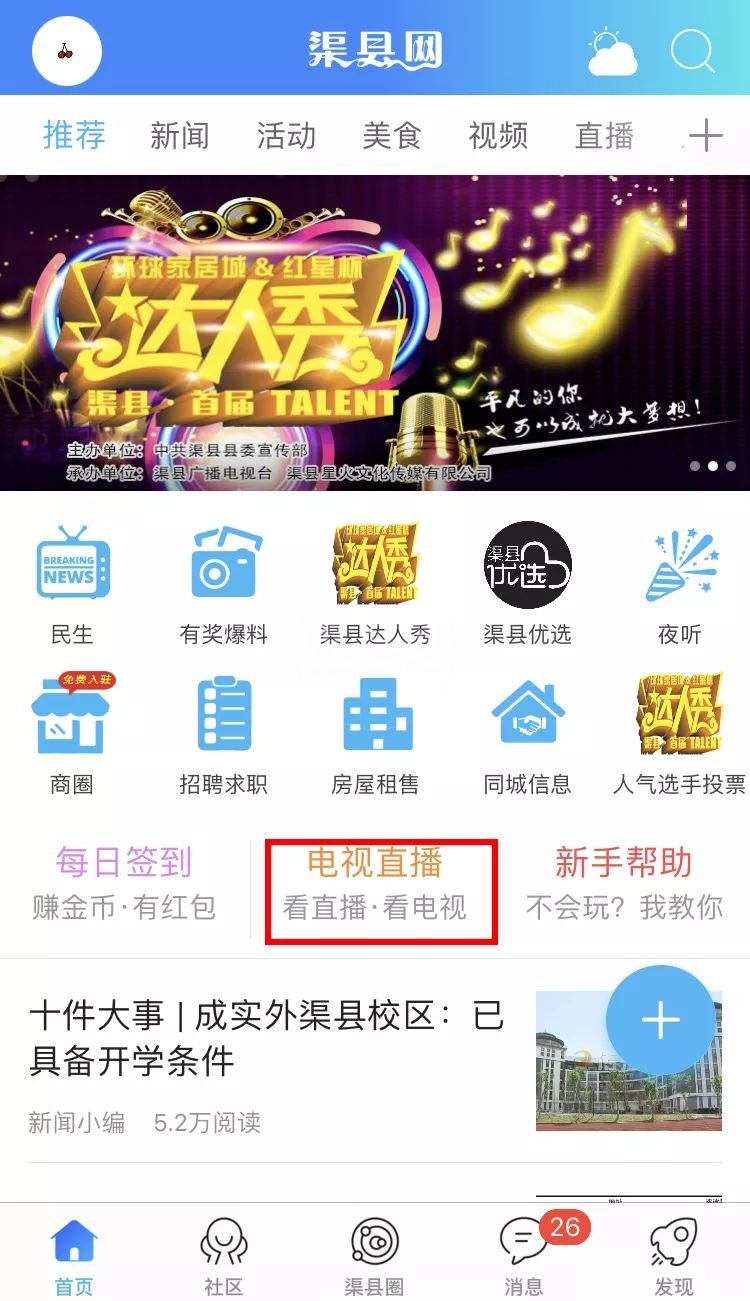Open the 达人秀 talent show banner
Viewport: 750px width, 1301px height.
click(x=375, y=332)
